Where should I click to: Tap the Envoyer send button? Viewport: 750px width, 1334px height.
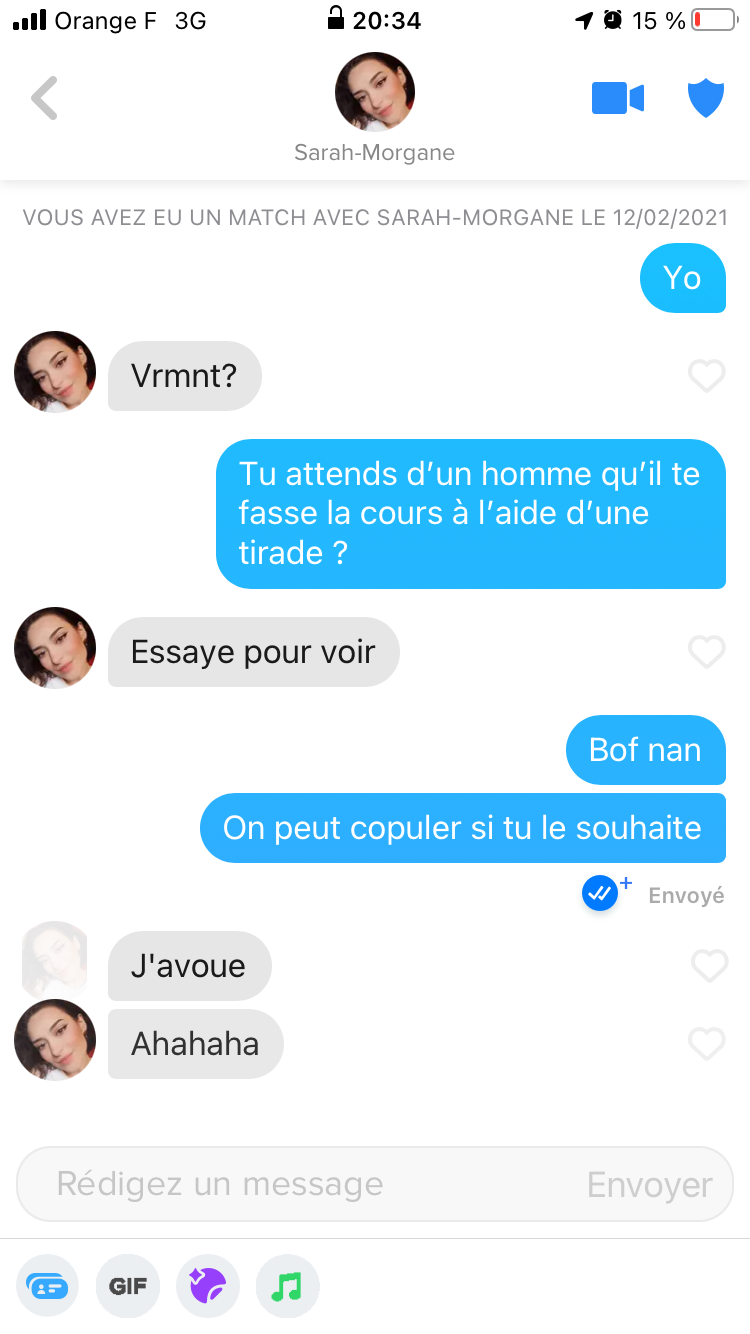(x=650, y=1185)
